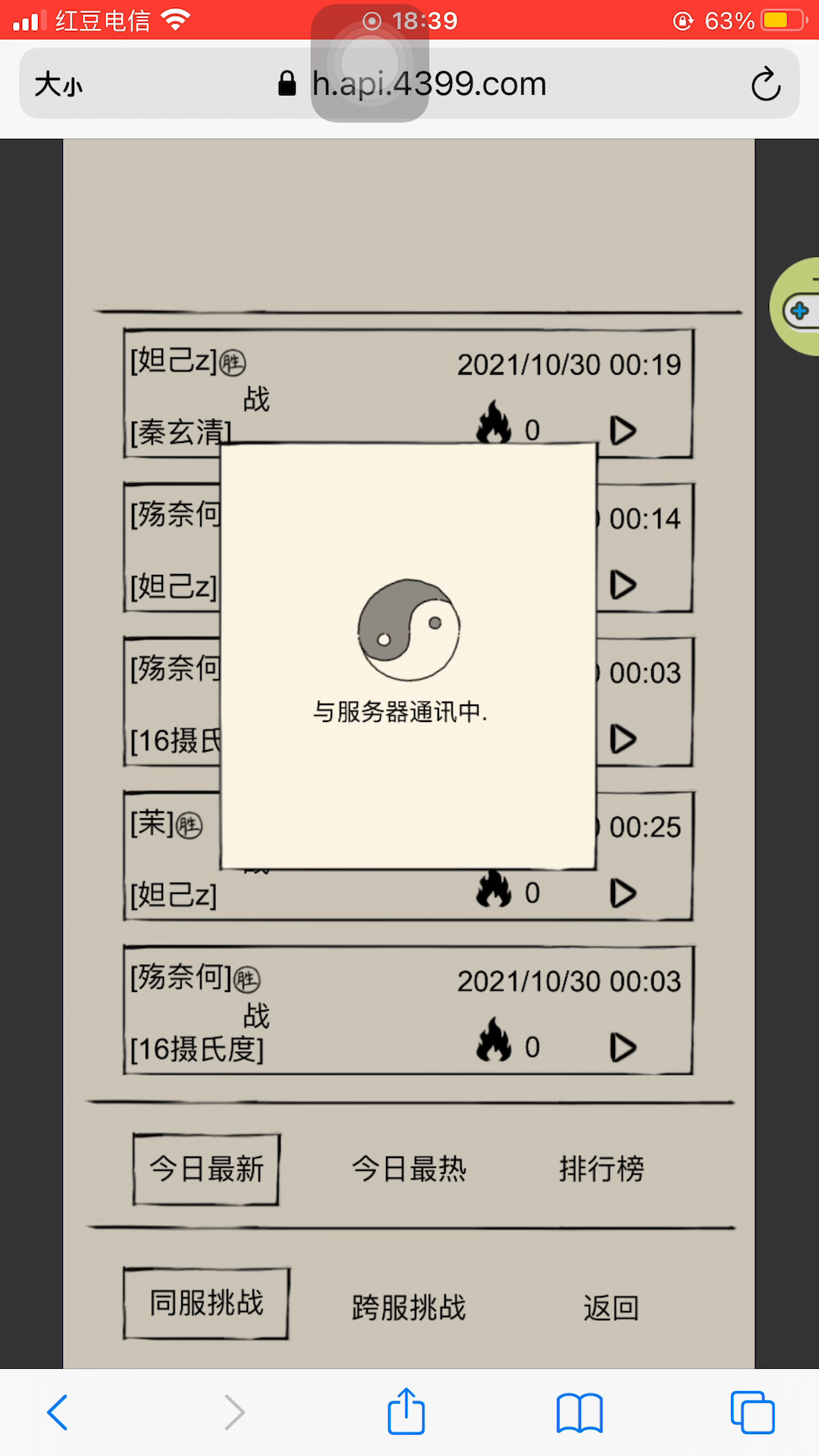This screenshot has width=819, height=1456.
Task: Open the floating gamepad icon
Action: tap(796, 308)
